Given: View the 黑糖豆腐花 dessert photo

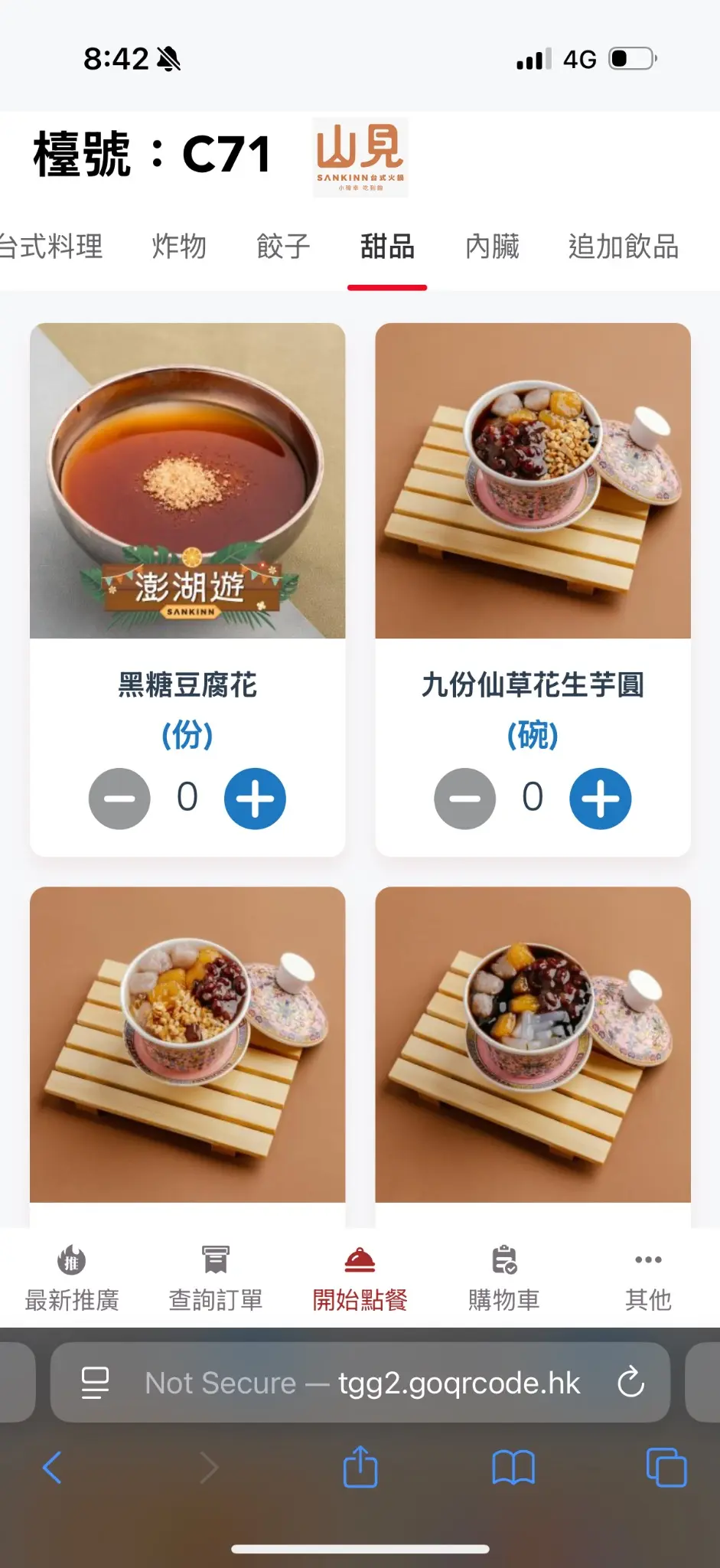Looking at the screenshot, I should click(187, 480).
